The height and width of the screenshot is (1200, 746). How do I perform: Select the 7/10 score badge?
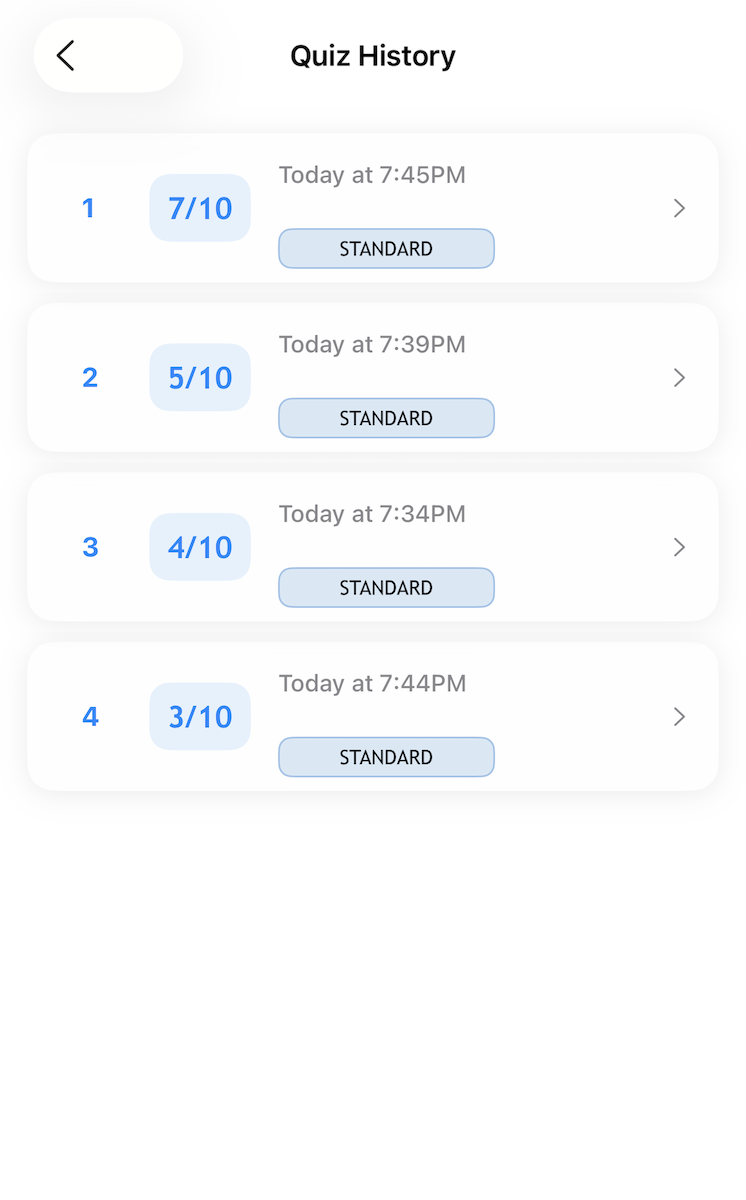[x=199, y=208]
